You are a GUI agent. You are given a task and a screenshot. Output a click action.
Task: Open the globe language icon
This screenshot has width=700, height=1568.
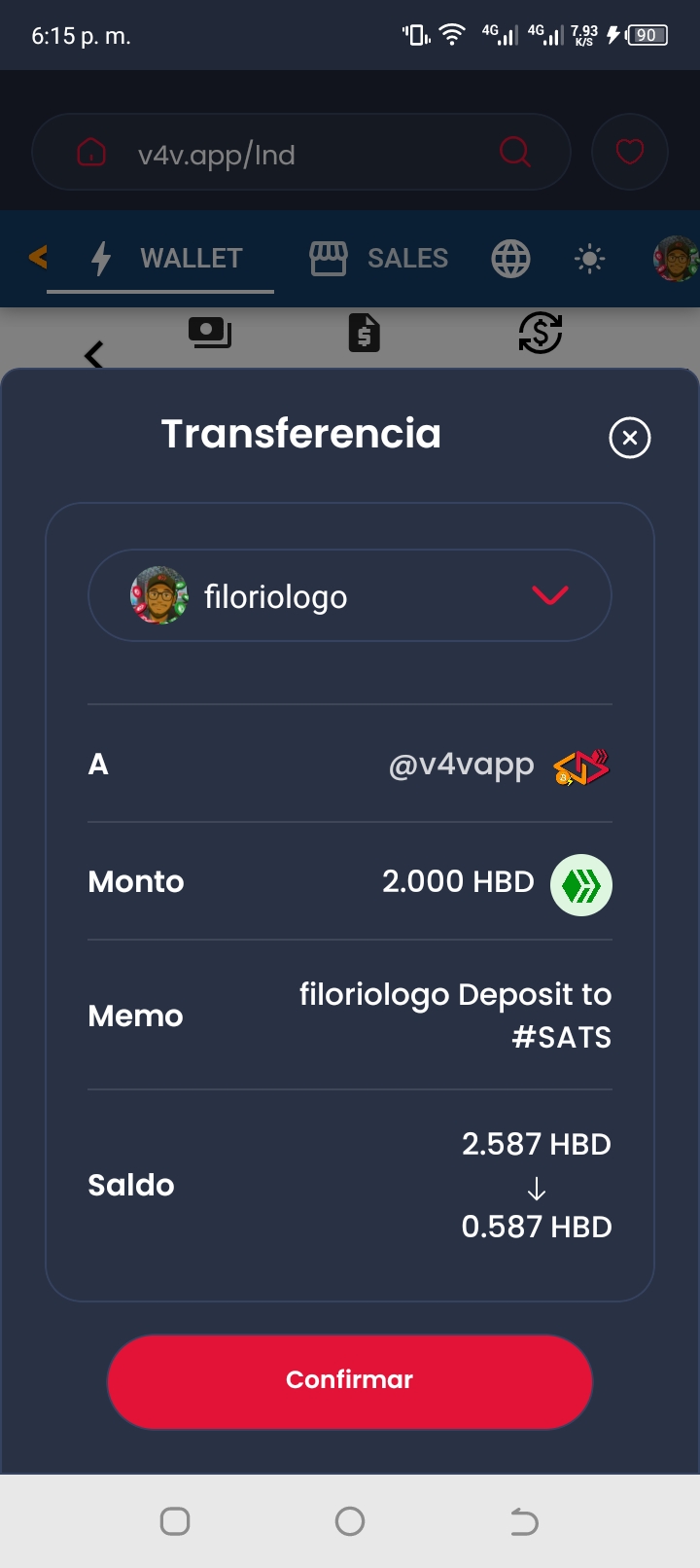point(510,259)
